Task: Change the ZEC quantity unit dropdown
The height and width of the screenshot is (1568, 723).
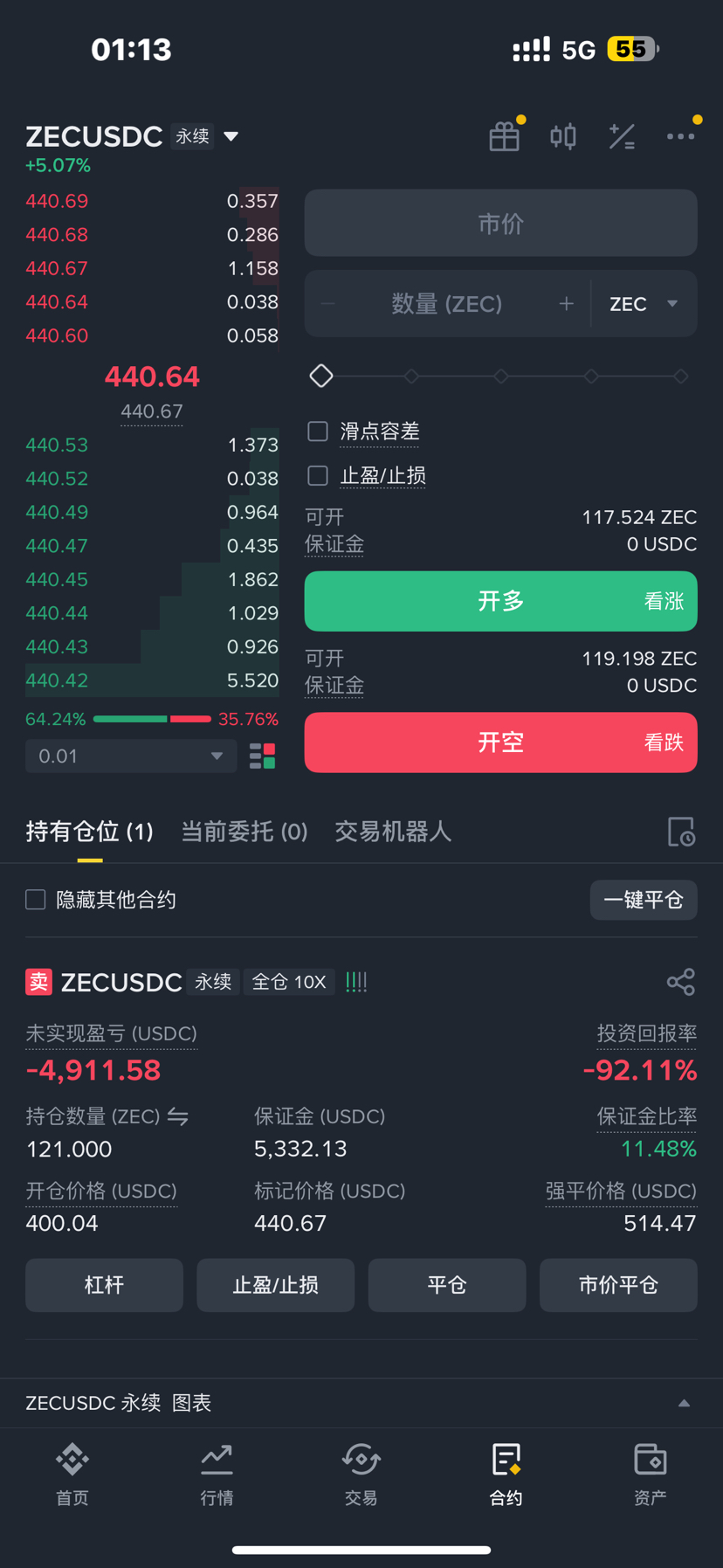Action: [644, 304]
